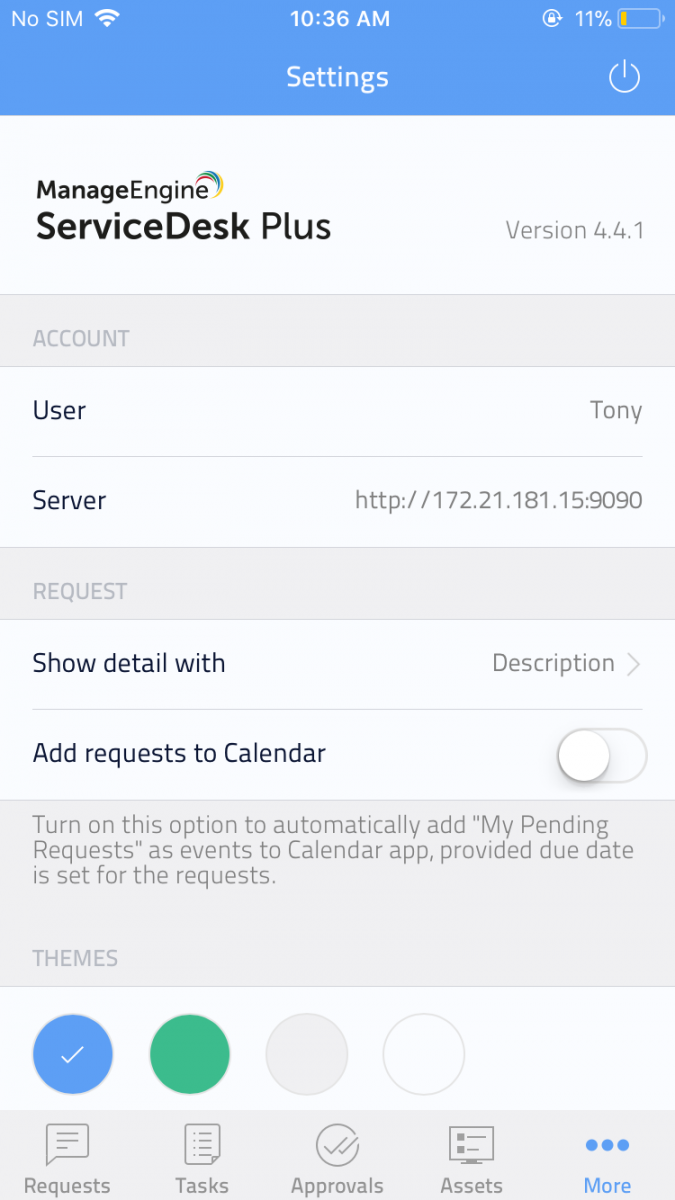The height and width of the screenshot is (1200, 675).
Task: Select the white theme swatch
Action: tap(424, 1054)
